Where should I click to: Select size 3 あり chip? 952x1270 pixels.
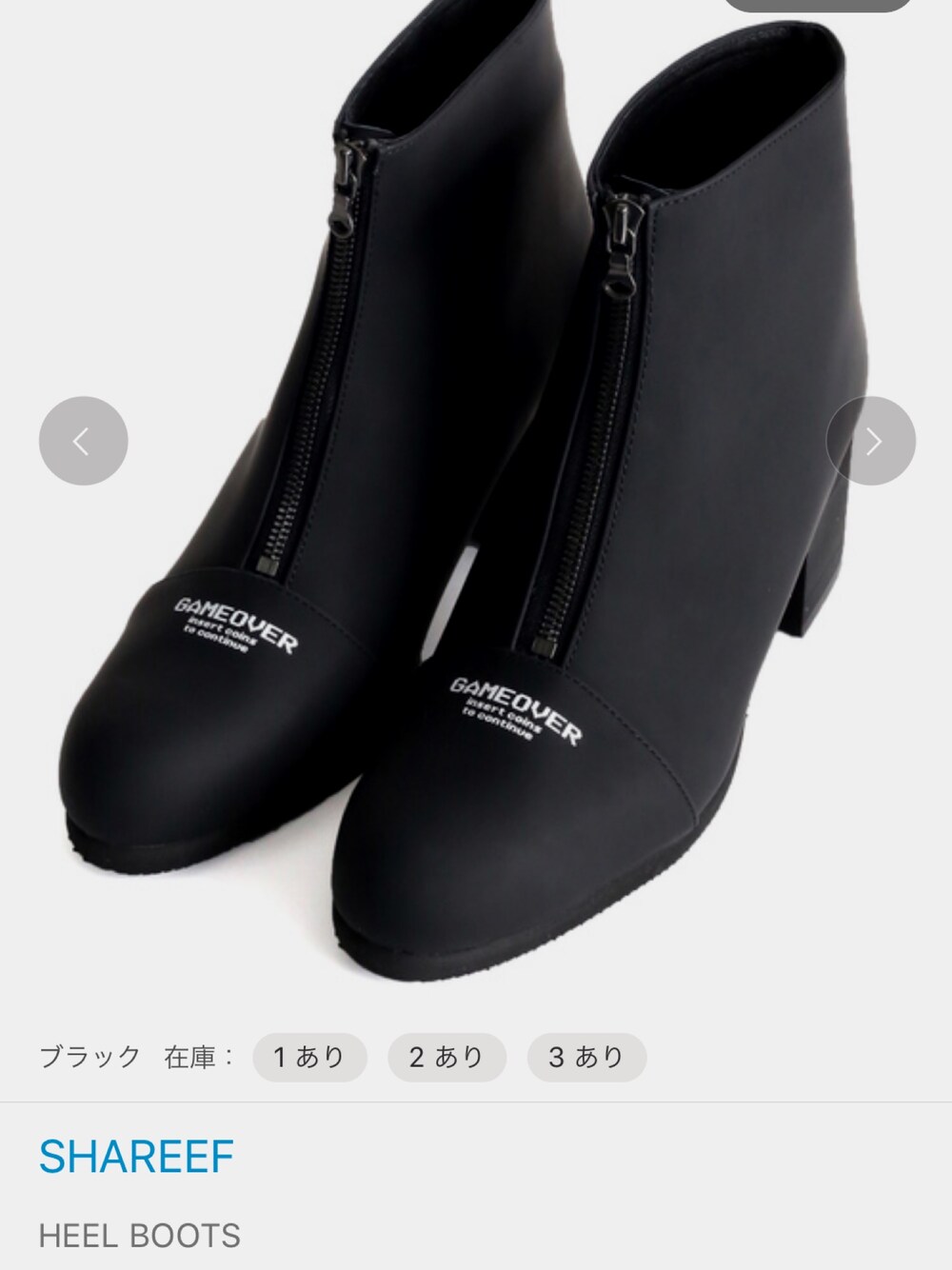click(587, 1057)
